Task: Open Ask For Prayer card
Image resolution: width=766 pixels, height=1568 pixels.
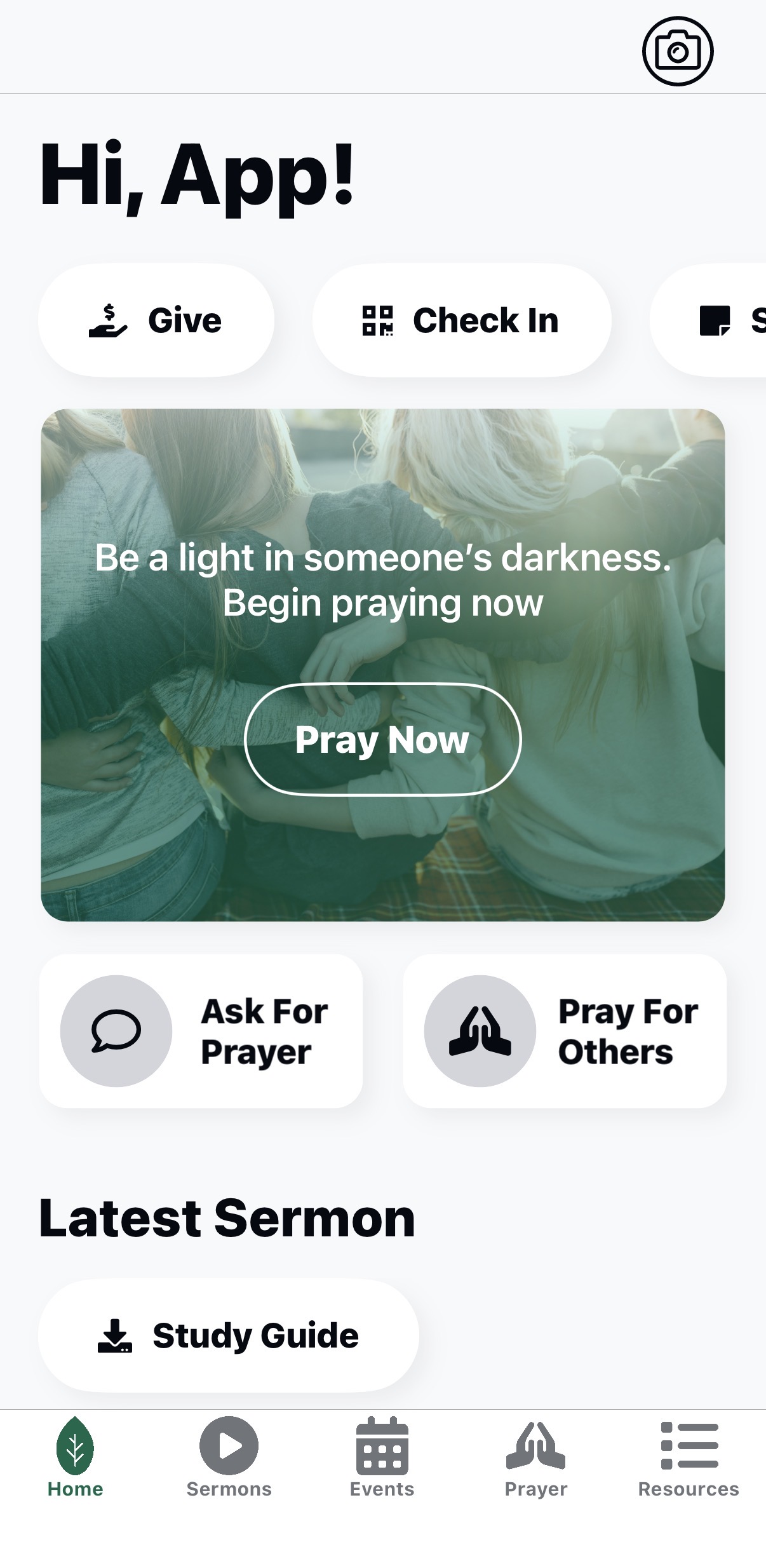Action: pos(201,1031)
